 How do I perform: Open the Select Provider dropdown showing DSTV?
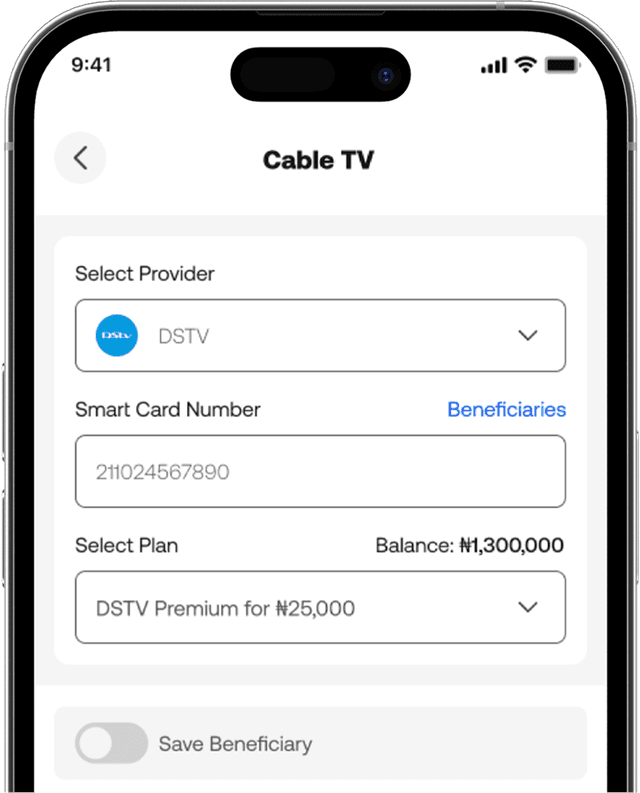click(x=320, y=336)
